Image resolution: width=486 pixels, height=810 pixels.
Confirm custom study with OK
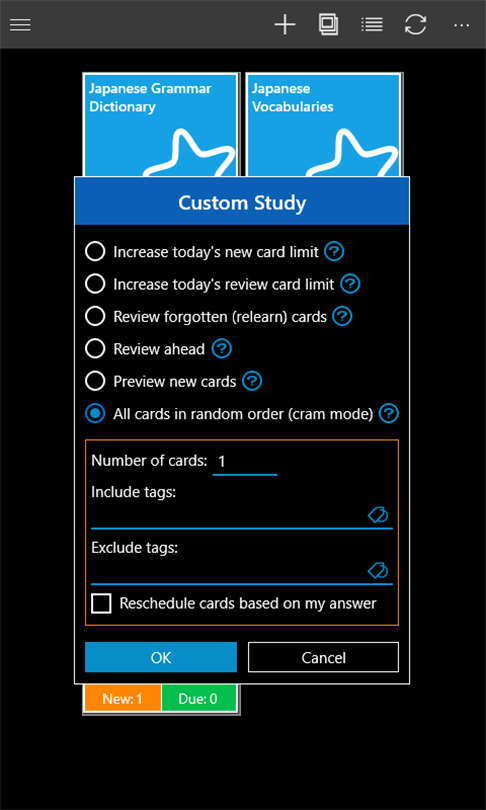point(161,657)
